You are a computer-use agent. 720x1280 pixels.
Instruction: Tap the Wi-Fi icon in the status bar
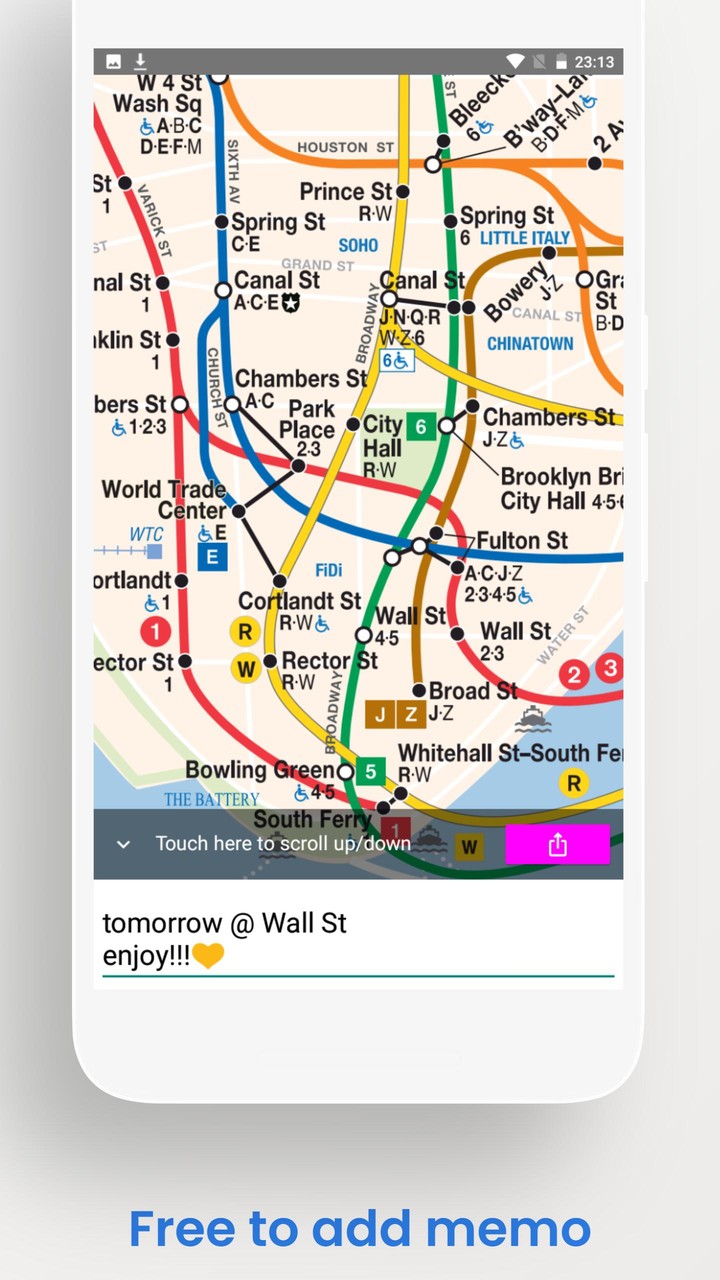point(515,61)
